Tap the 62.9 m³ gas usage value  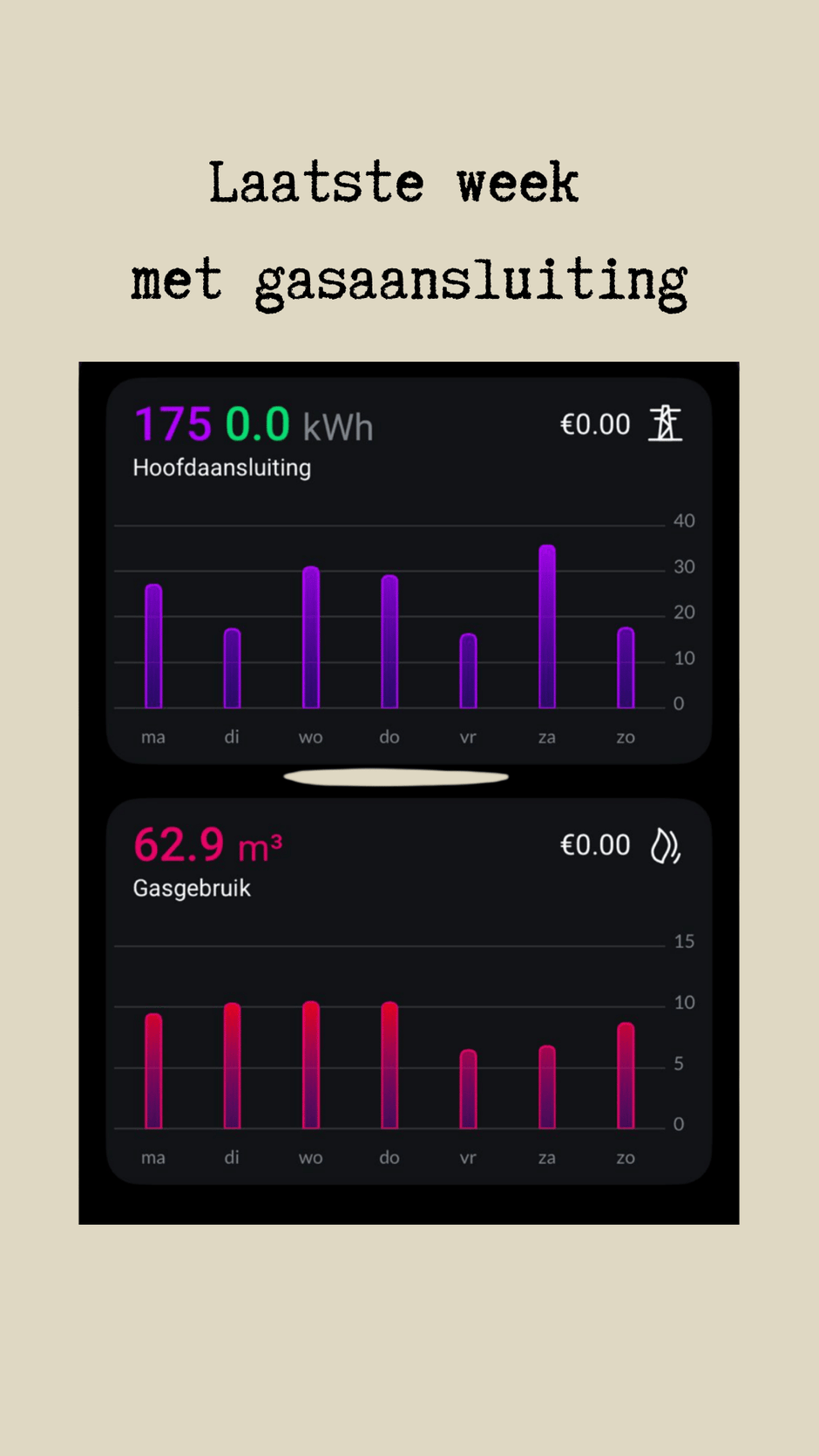click(181, 844)
